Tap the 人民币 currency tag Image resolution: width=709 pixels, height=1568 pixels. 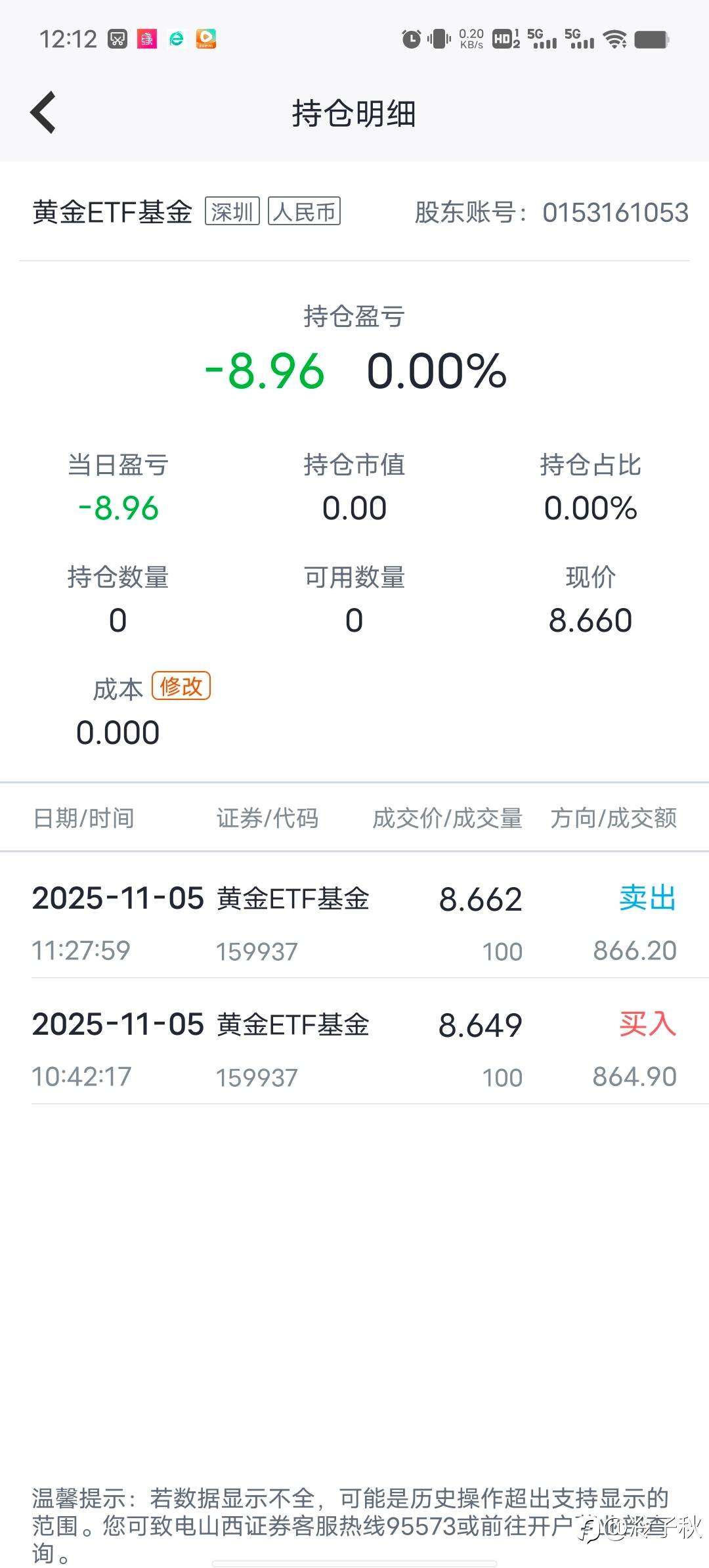coord(304,211)
